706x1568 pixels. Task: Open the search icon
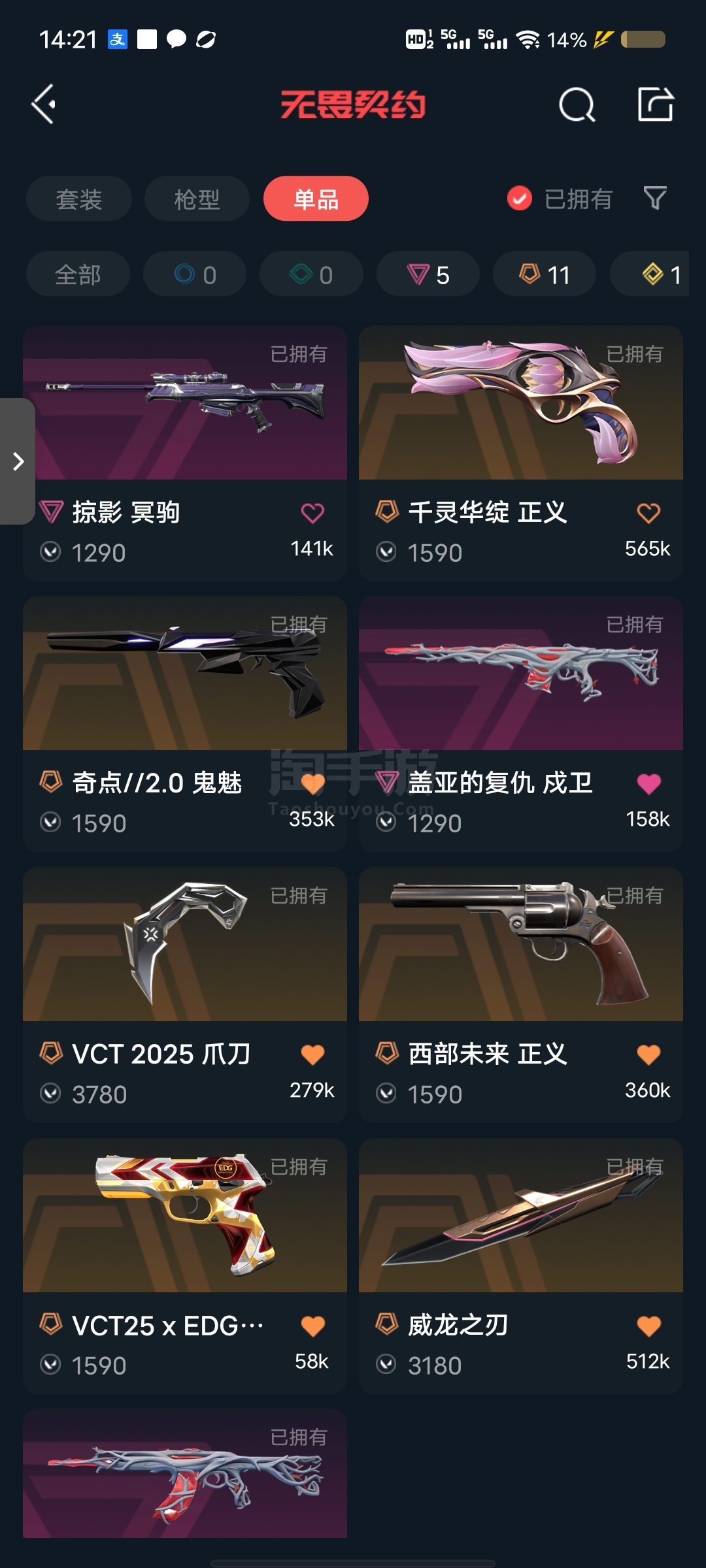[x=577, y=105]
